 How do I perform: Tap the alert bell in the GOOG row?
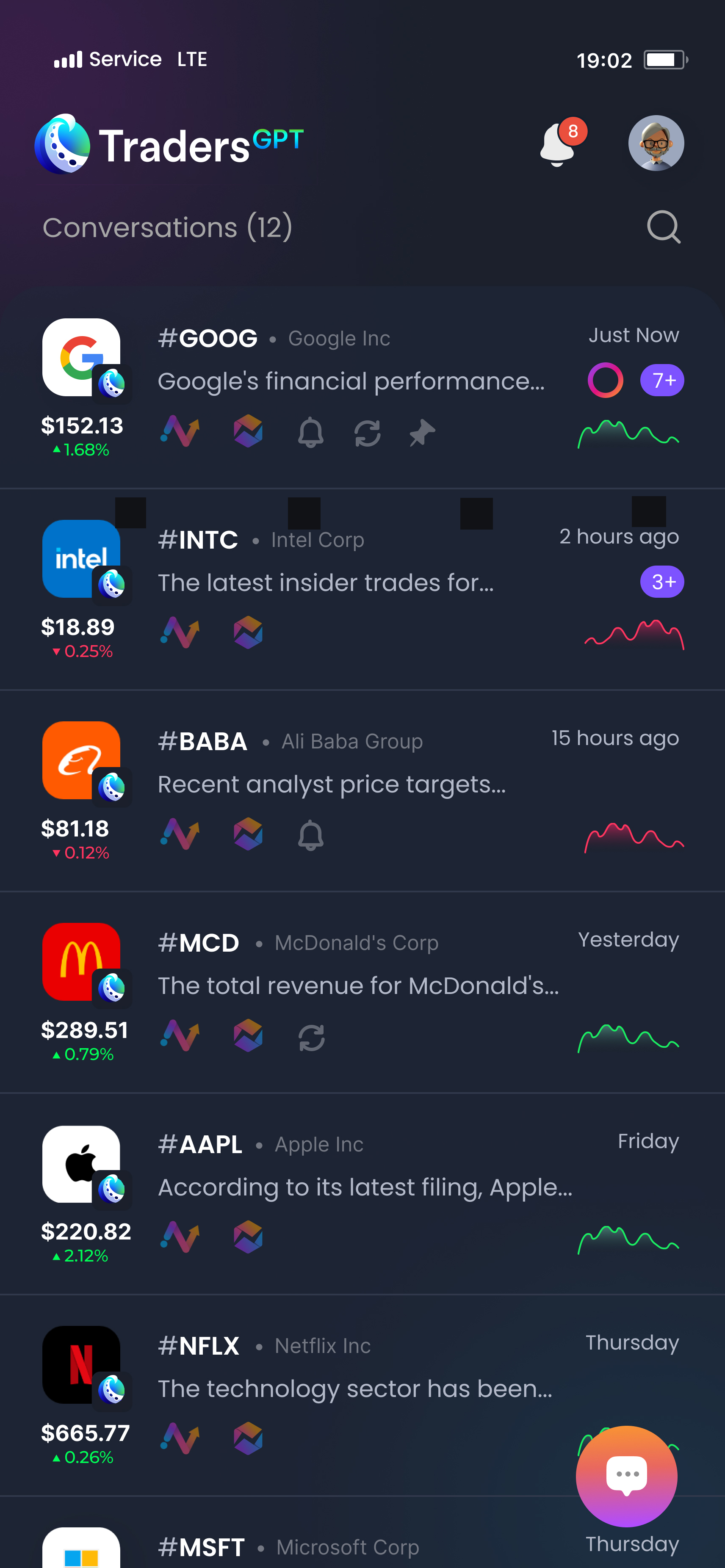tap(310, 433)
